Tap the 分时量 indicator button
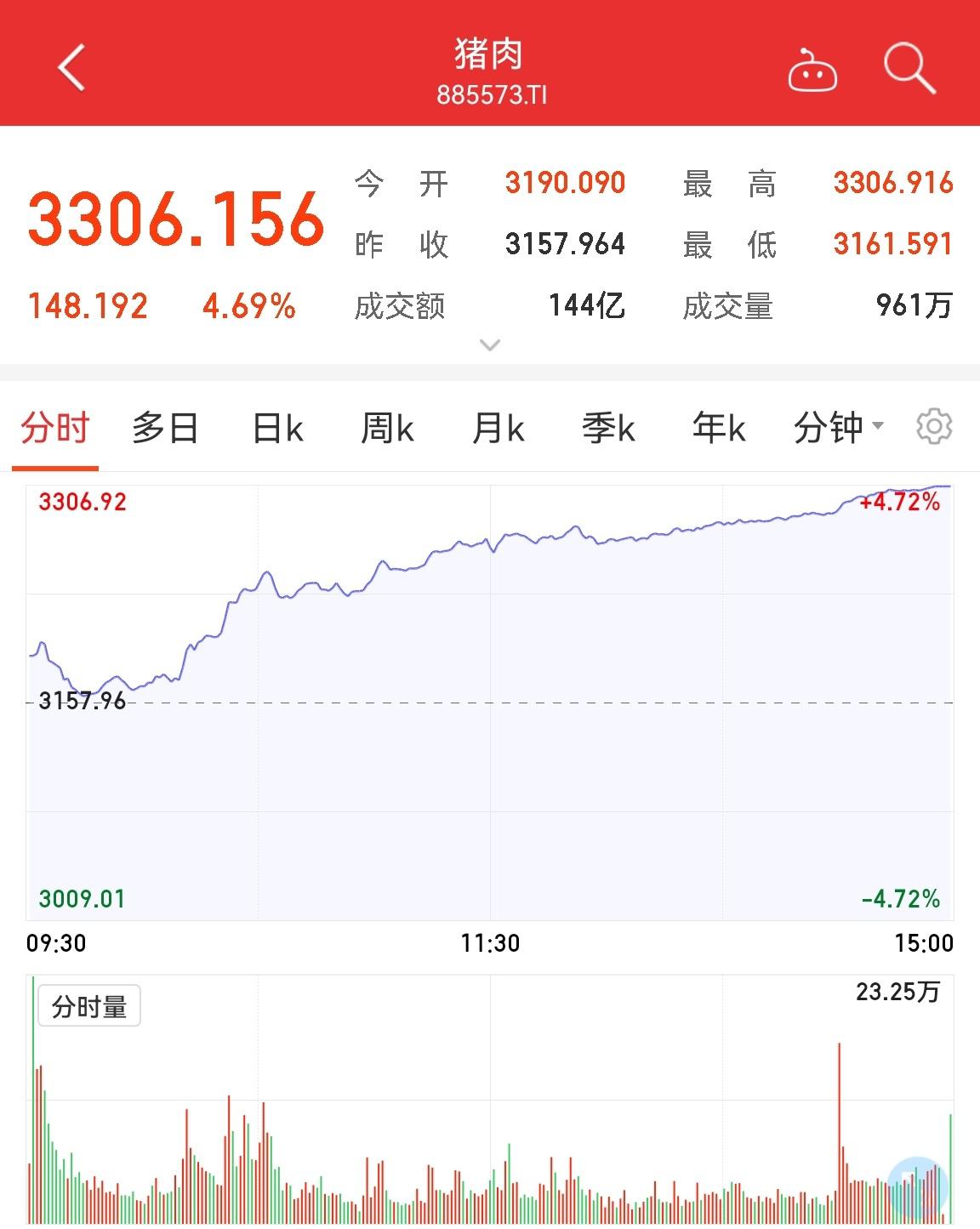The height and width of the screenshot is (1229, 980). [89, 1007]
